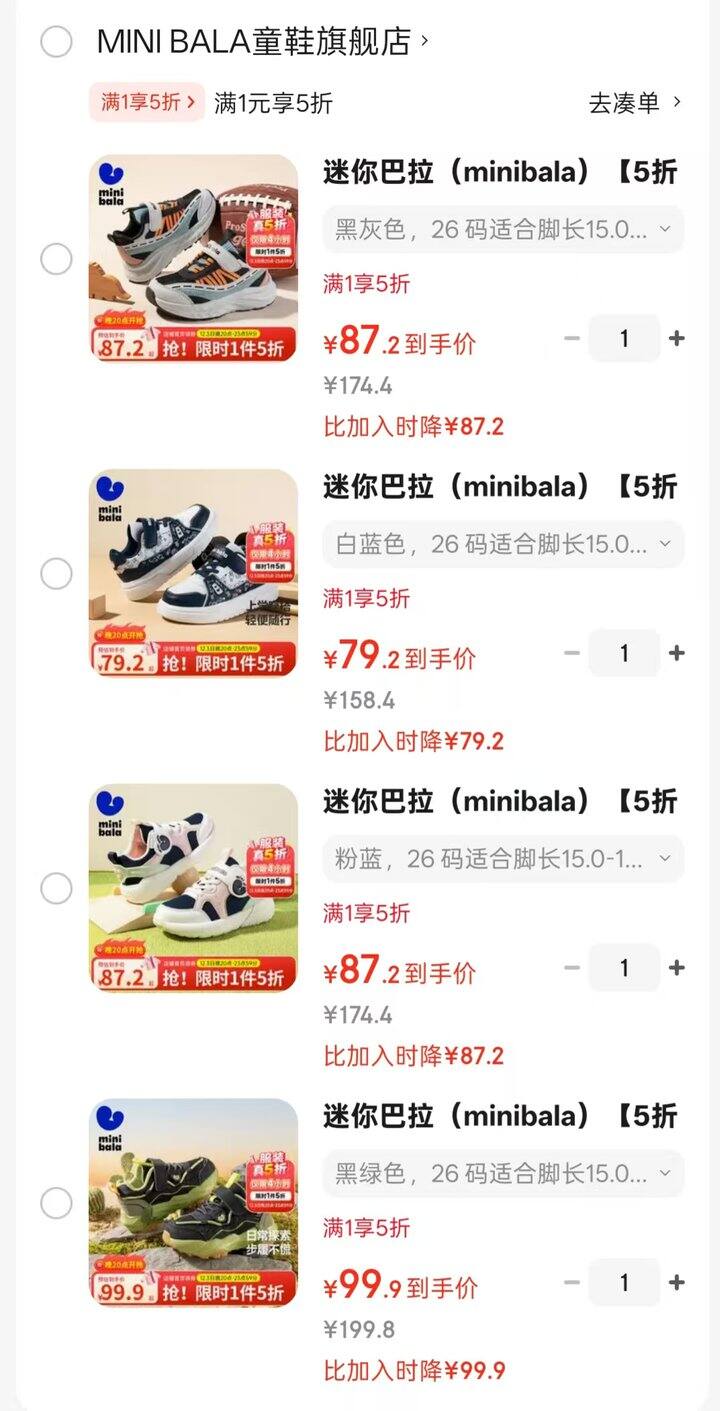The image size is (720, 1411).
Task: Decrease quantity of 白蓝色 shoes
Action: 572,653
